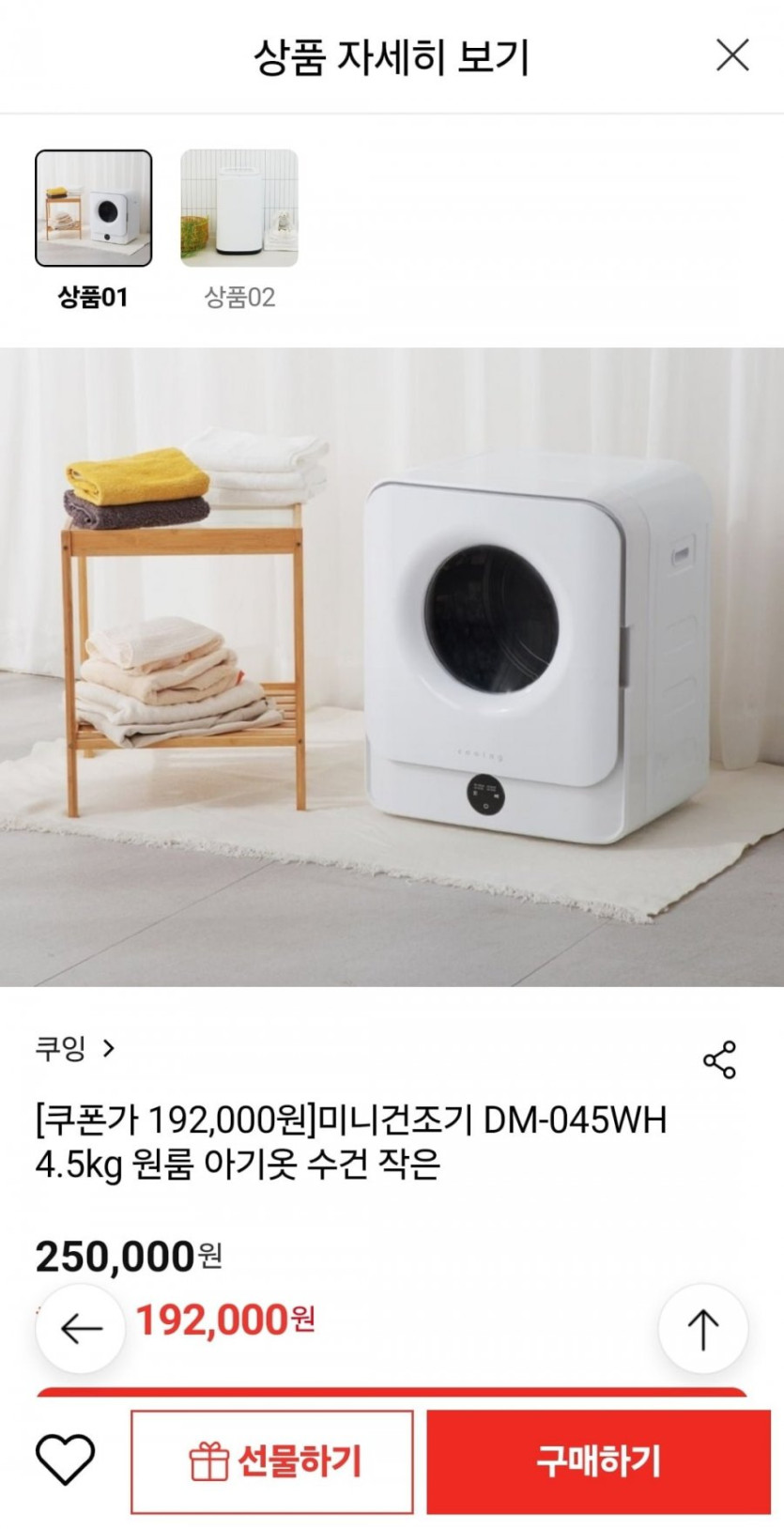The width and height of the screenshot is (784, 1529).
Task: Select the 상품01 thumbnail
Action: (94, 208)
